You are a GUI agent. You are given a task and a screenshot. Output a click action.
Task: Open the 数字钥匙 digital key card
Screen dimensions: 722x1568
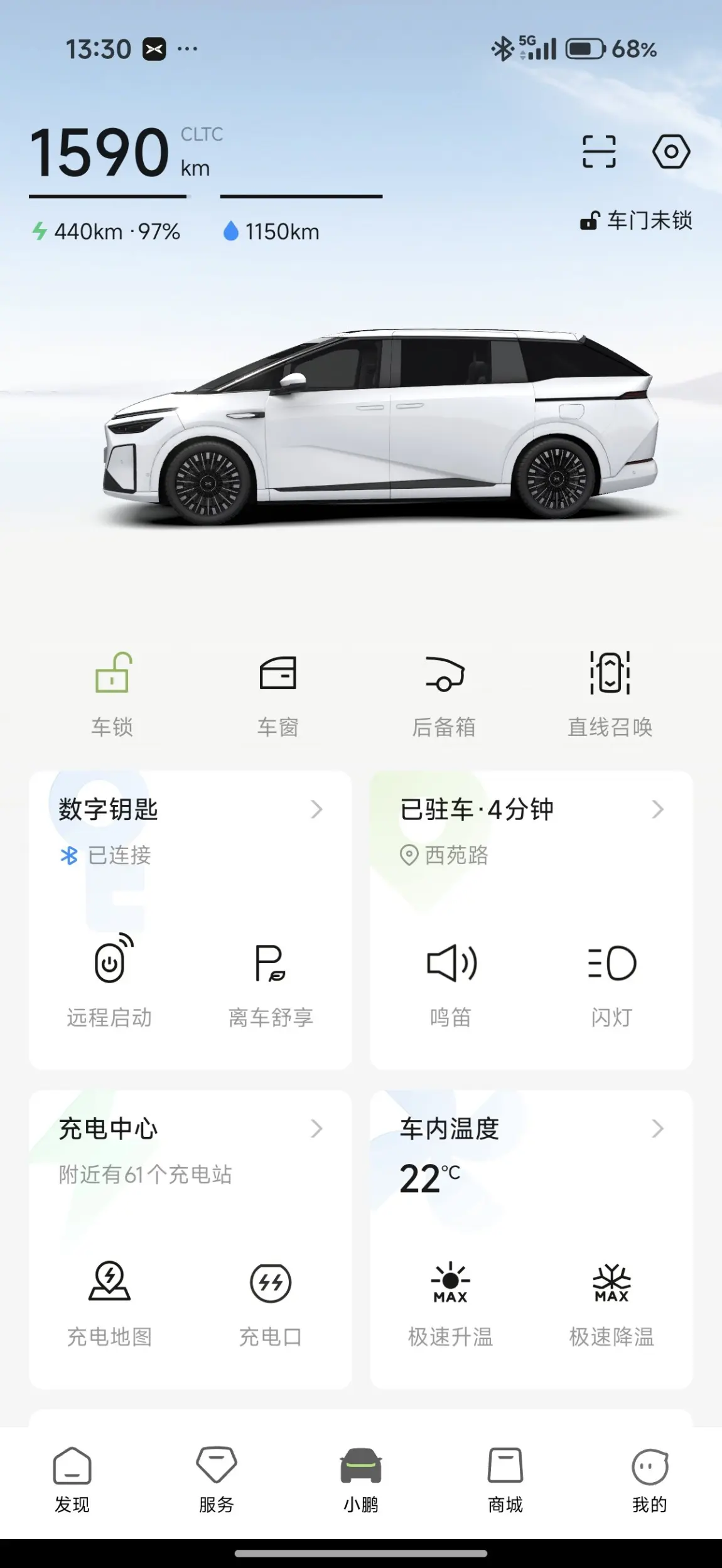click(x=190, y=809)
